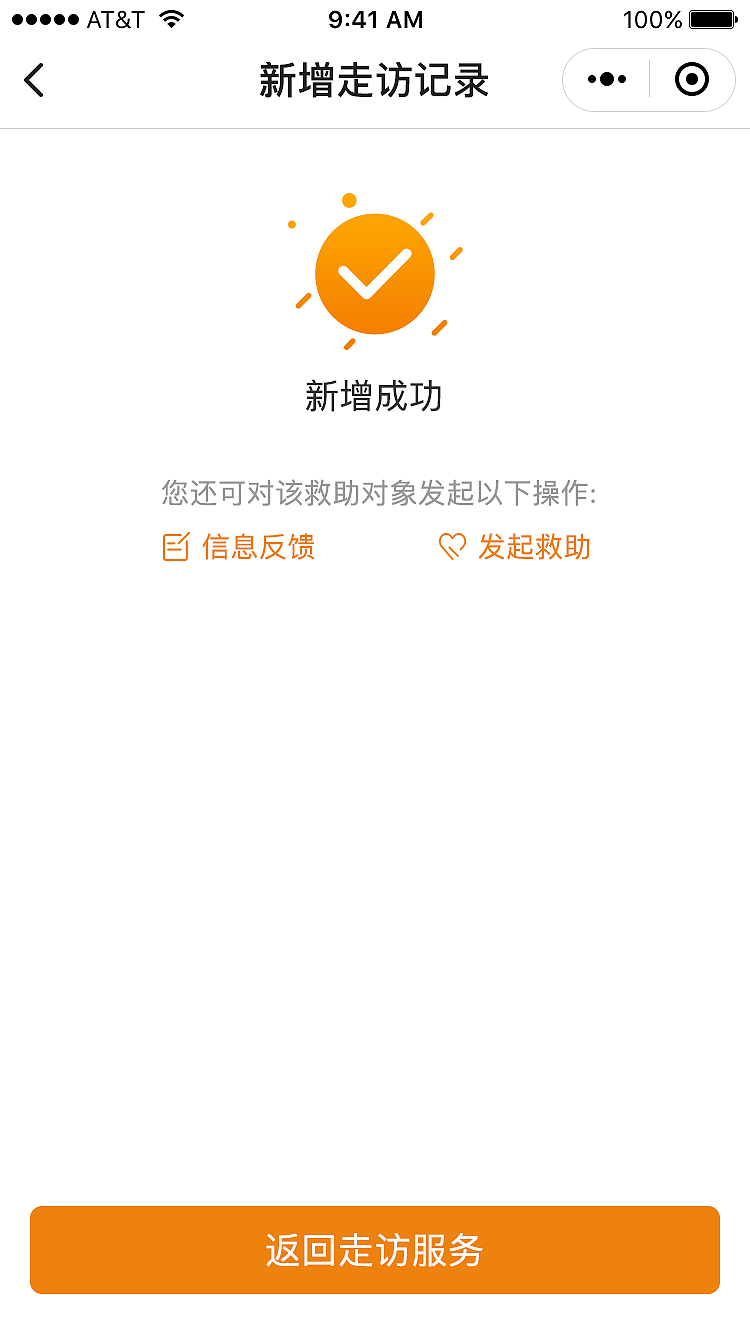Select the edit-note icon beside 信息反馈
750x1334 pixels.
click(x=176, y=547)
